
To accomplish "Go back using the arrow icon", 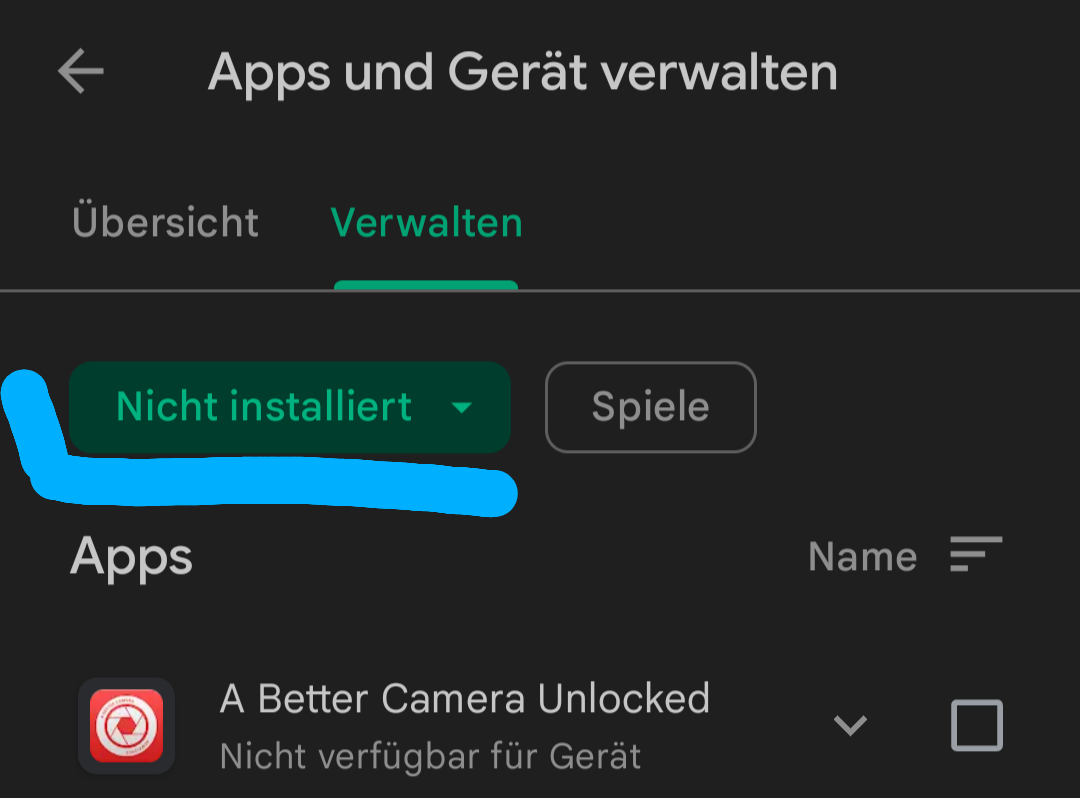I will click(81, 72).
